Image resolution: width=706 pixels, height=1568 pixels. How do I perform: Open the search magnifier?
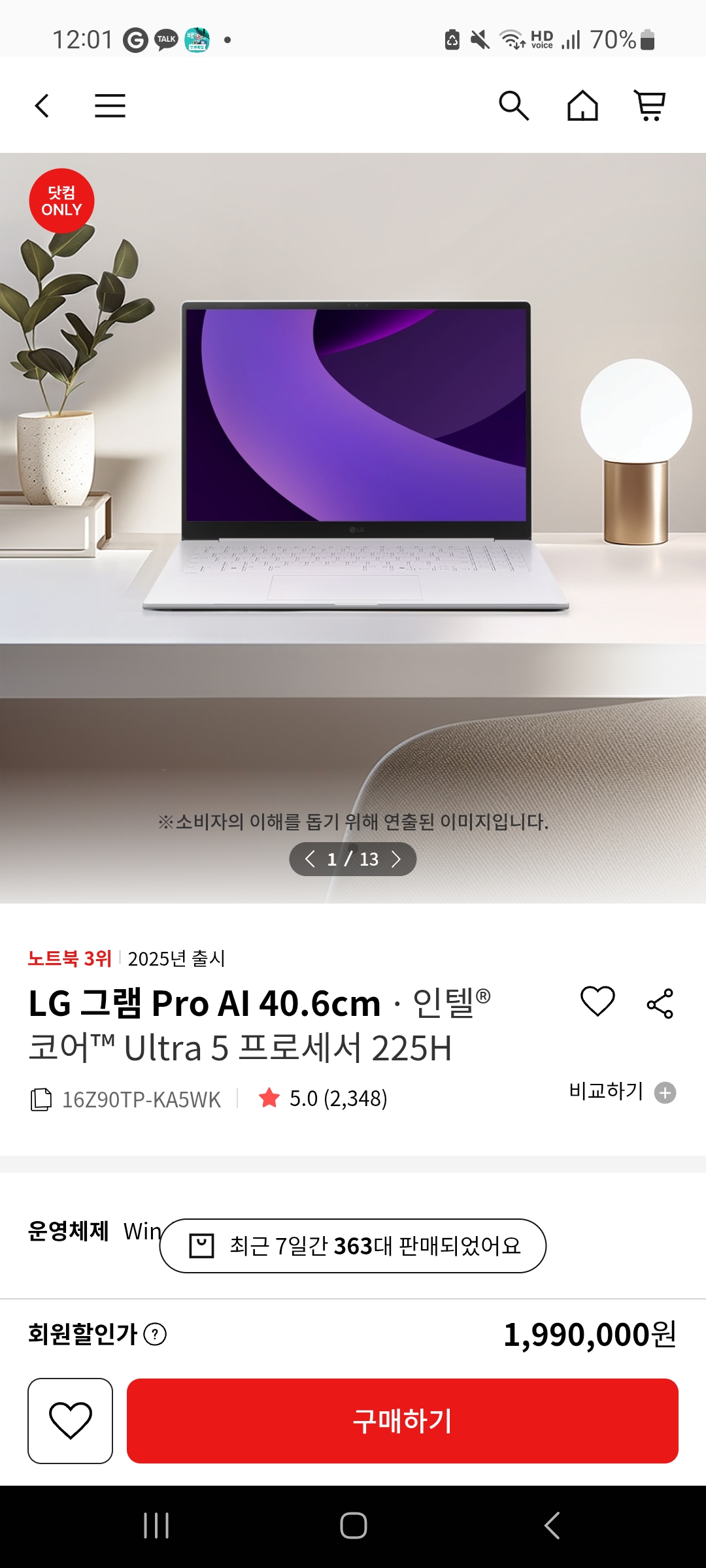point(513,106)
